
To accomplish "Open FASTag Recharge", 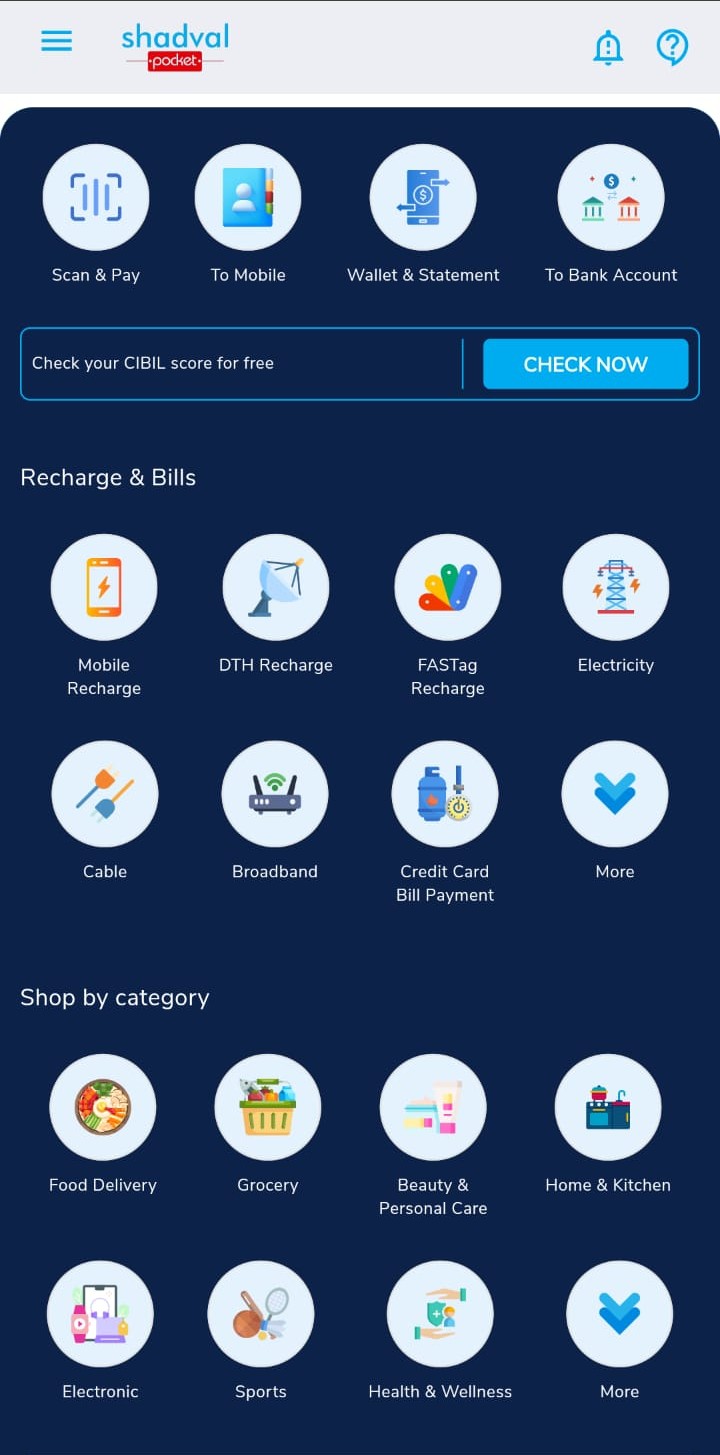I will 447,588.
